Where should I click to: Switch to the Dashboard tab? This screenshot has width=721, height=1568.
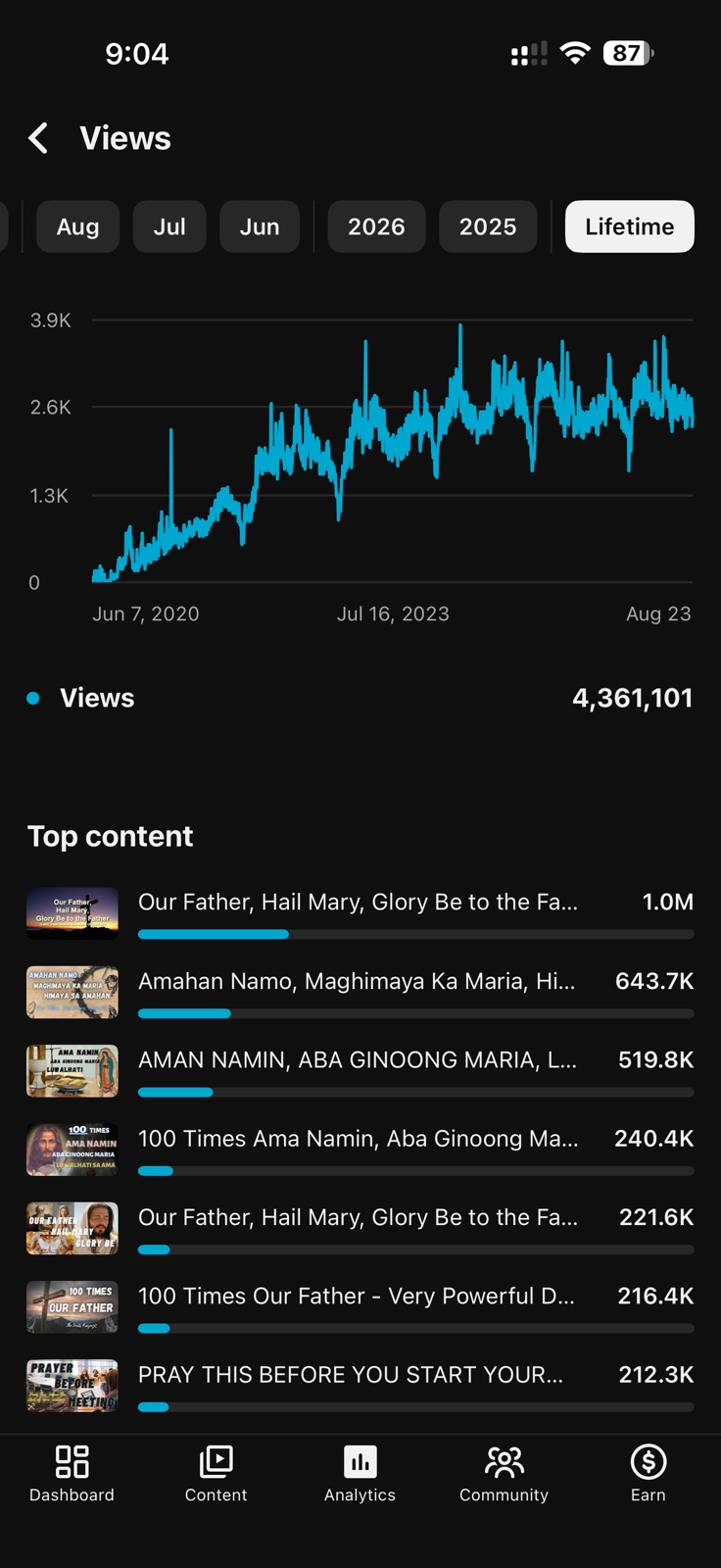[72, 1473]
